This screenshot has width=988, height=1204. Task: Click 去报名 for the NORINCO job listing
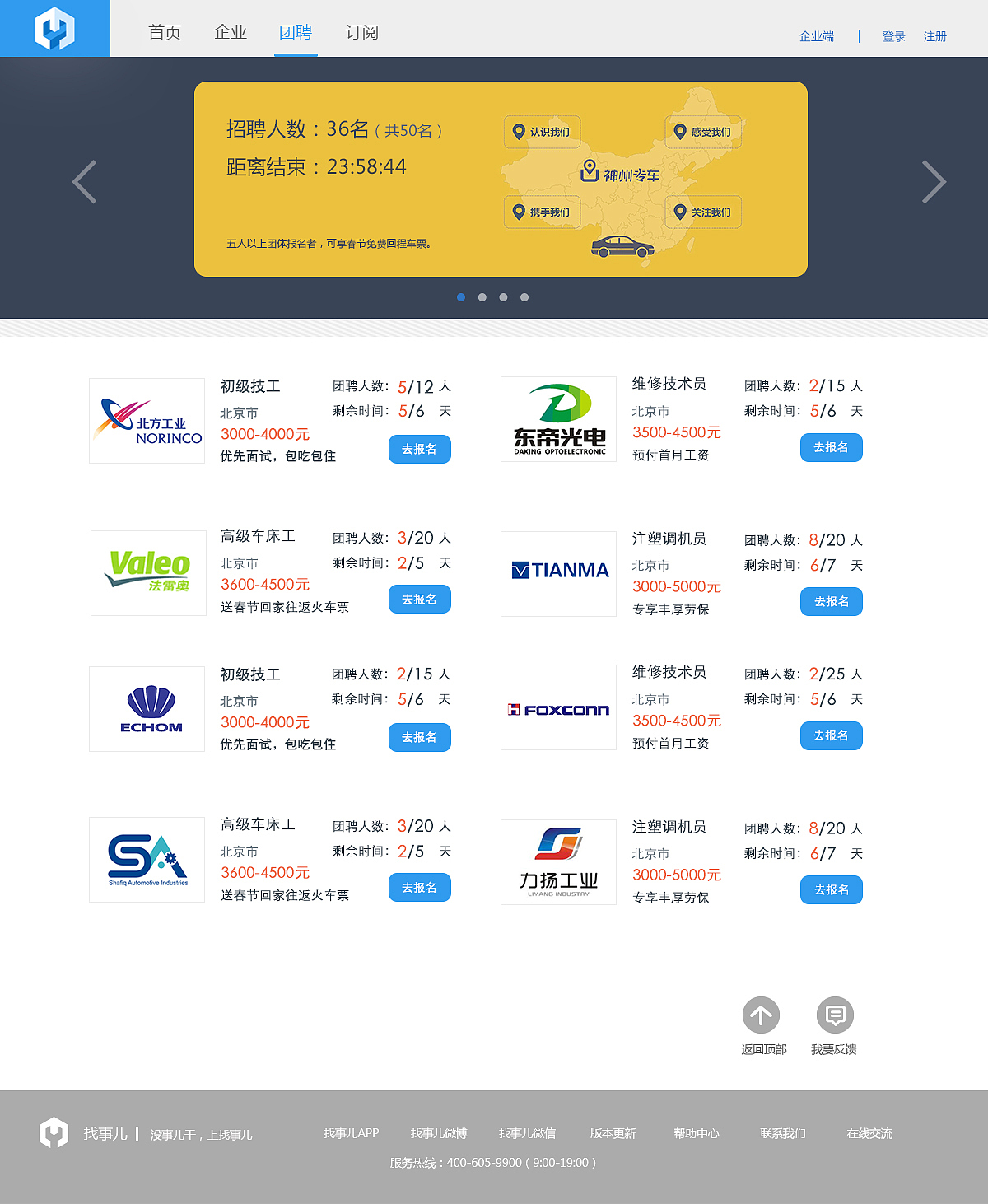click(419, 450)
